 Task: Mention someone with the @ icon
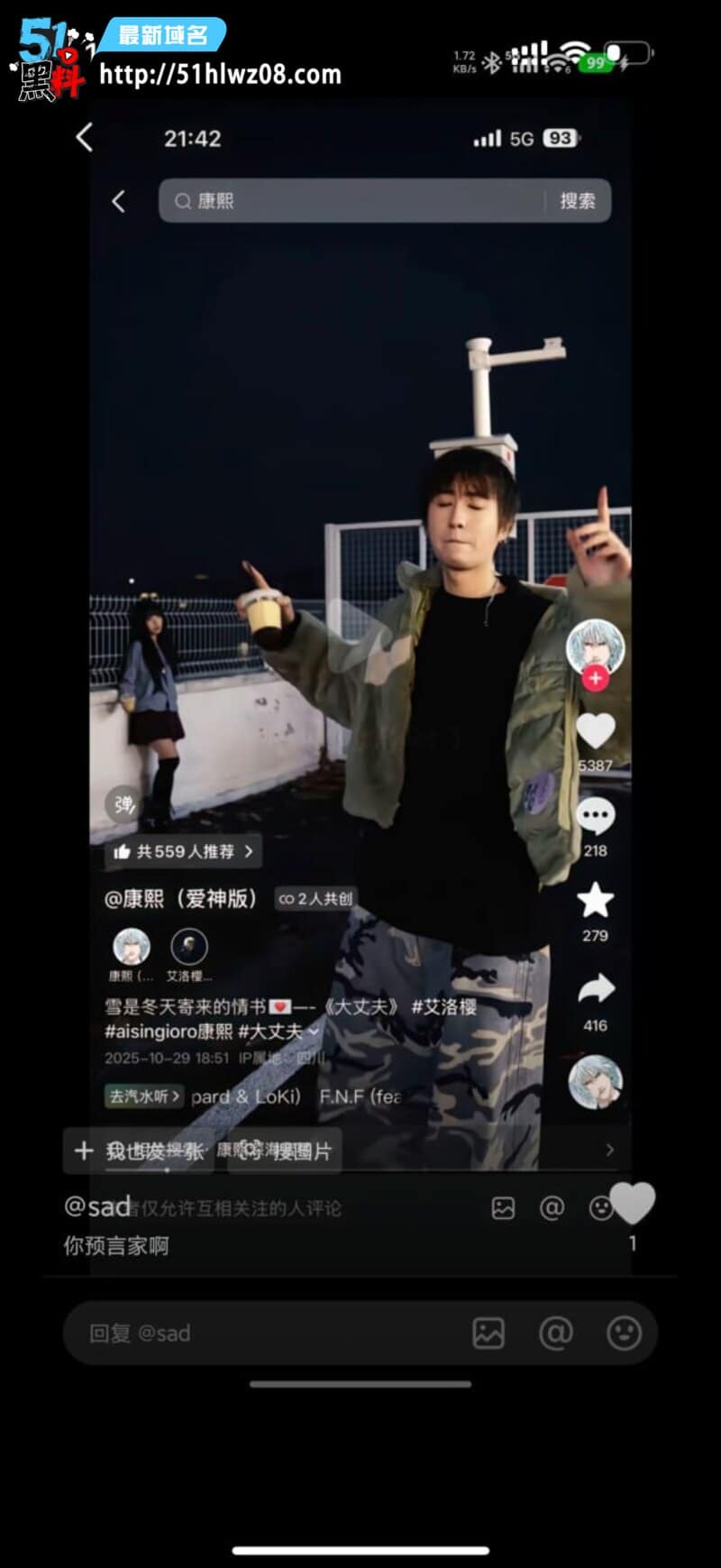[x=555, y=1333]
